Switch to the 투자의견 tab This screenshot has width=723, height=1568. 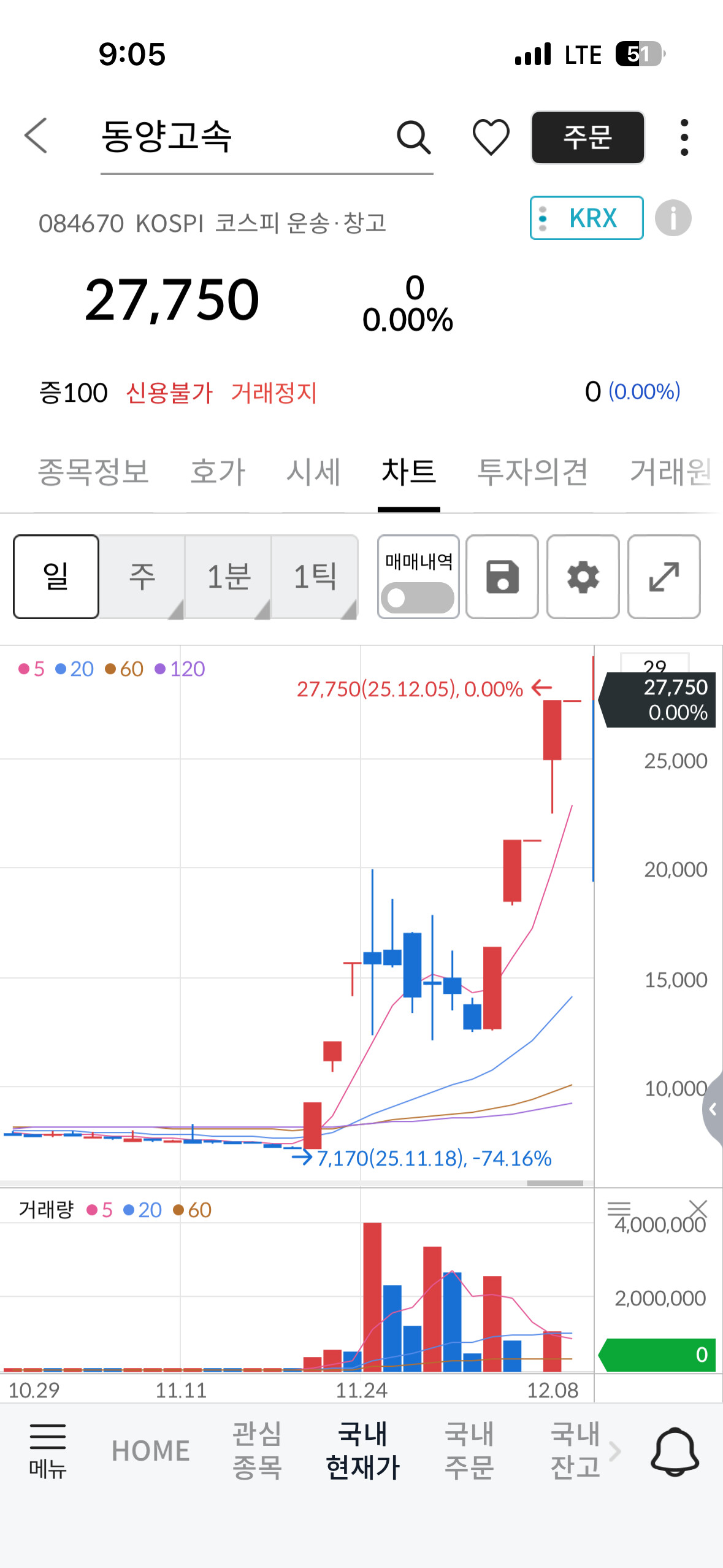(532, 472)
